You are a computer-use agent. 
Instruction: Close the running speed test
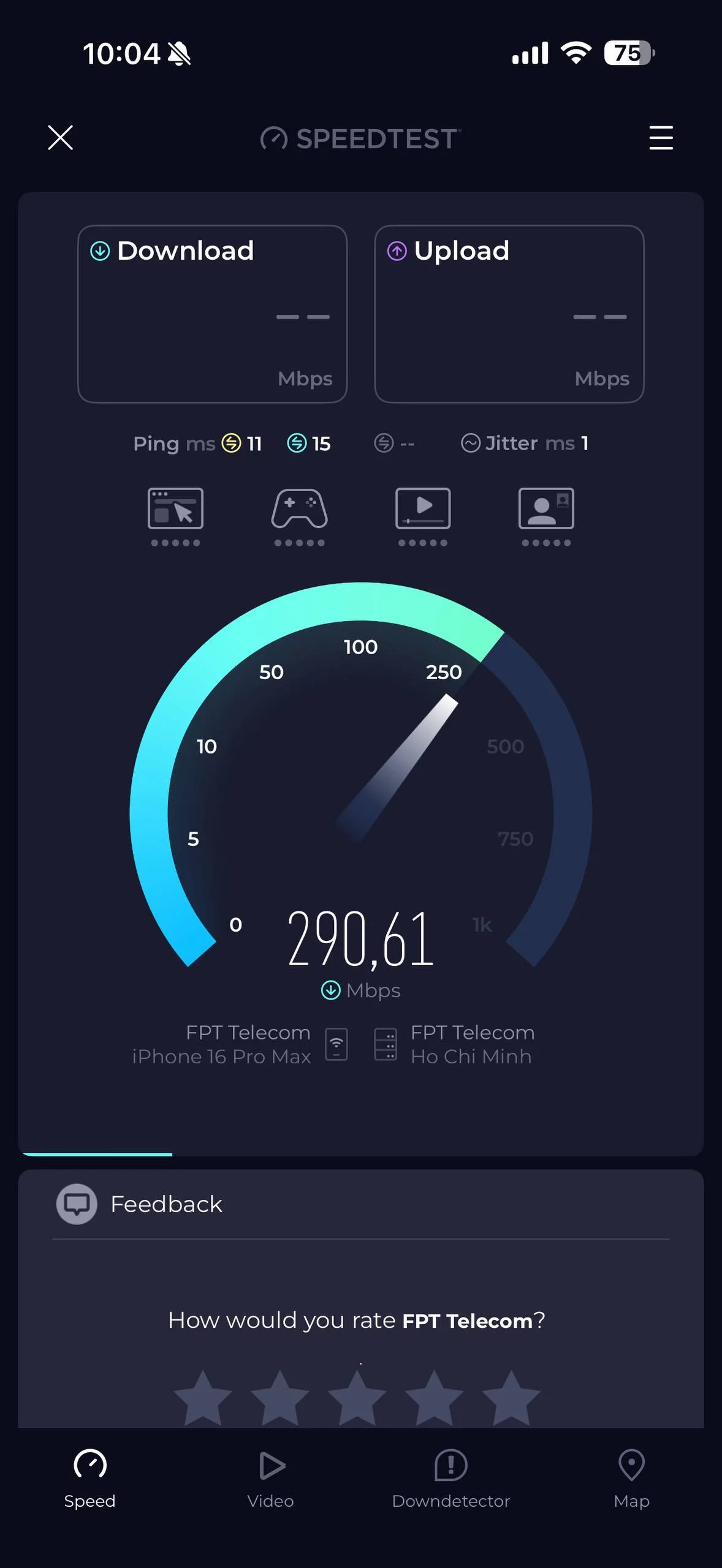click(60, 137)
